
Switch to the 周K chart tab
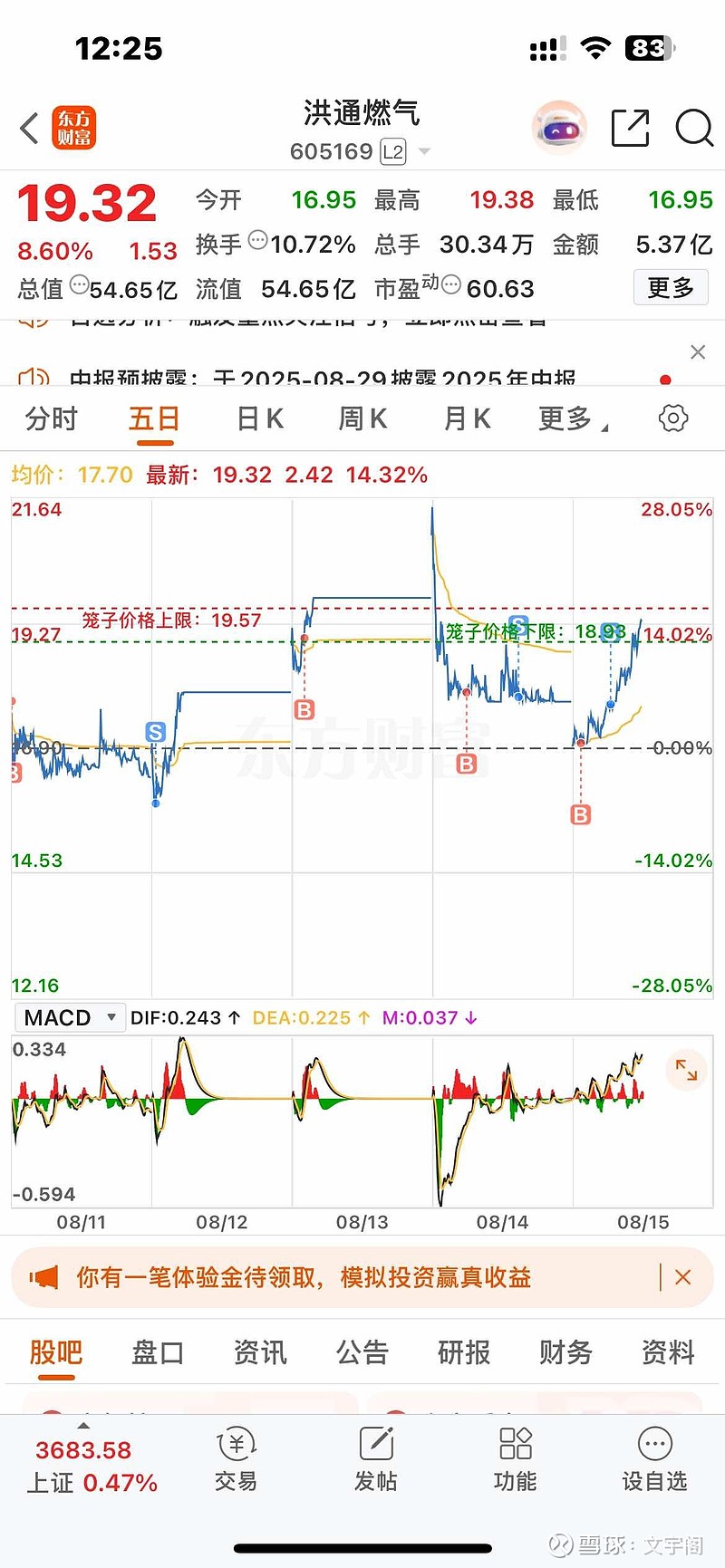(x=362, y=419)
